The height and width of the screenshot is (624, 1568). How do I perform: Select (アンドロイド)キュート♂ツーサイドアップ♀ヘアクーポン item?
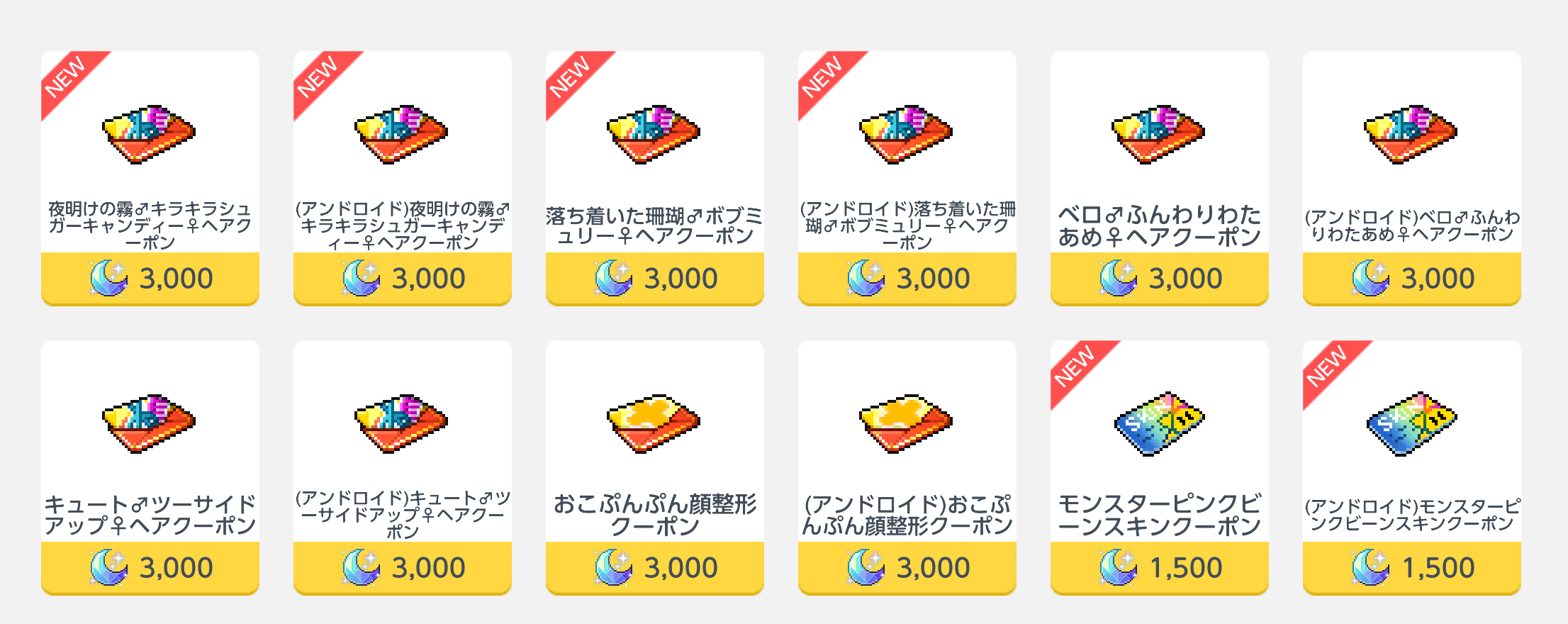(x=402, y=467)
